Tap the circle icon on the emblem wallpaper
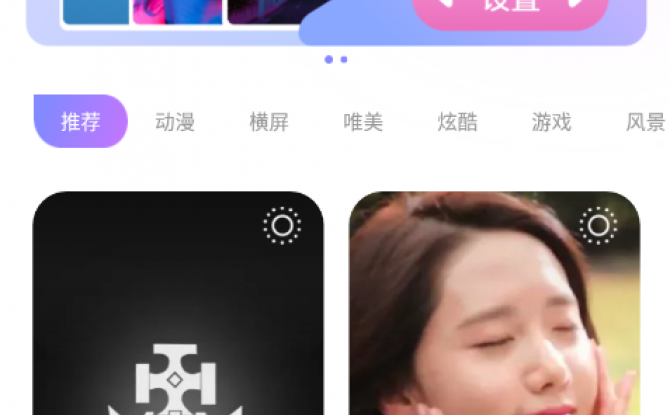Image resolution: width=670 pixels, height=415 pixels. tap(282, 226)
